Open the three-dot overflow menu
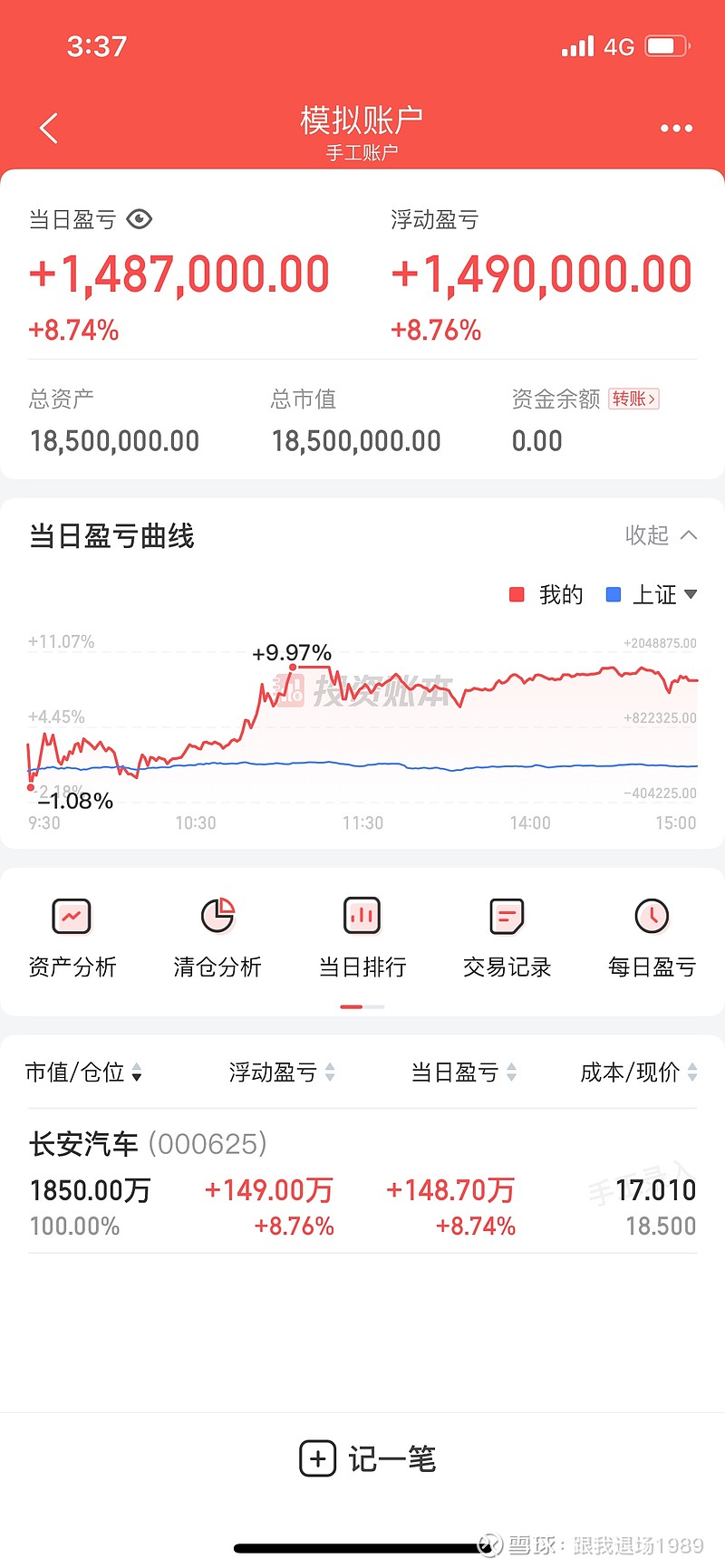This screenshot has height=1568, width=725. point(676,129)
